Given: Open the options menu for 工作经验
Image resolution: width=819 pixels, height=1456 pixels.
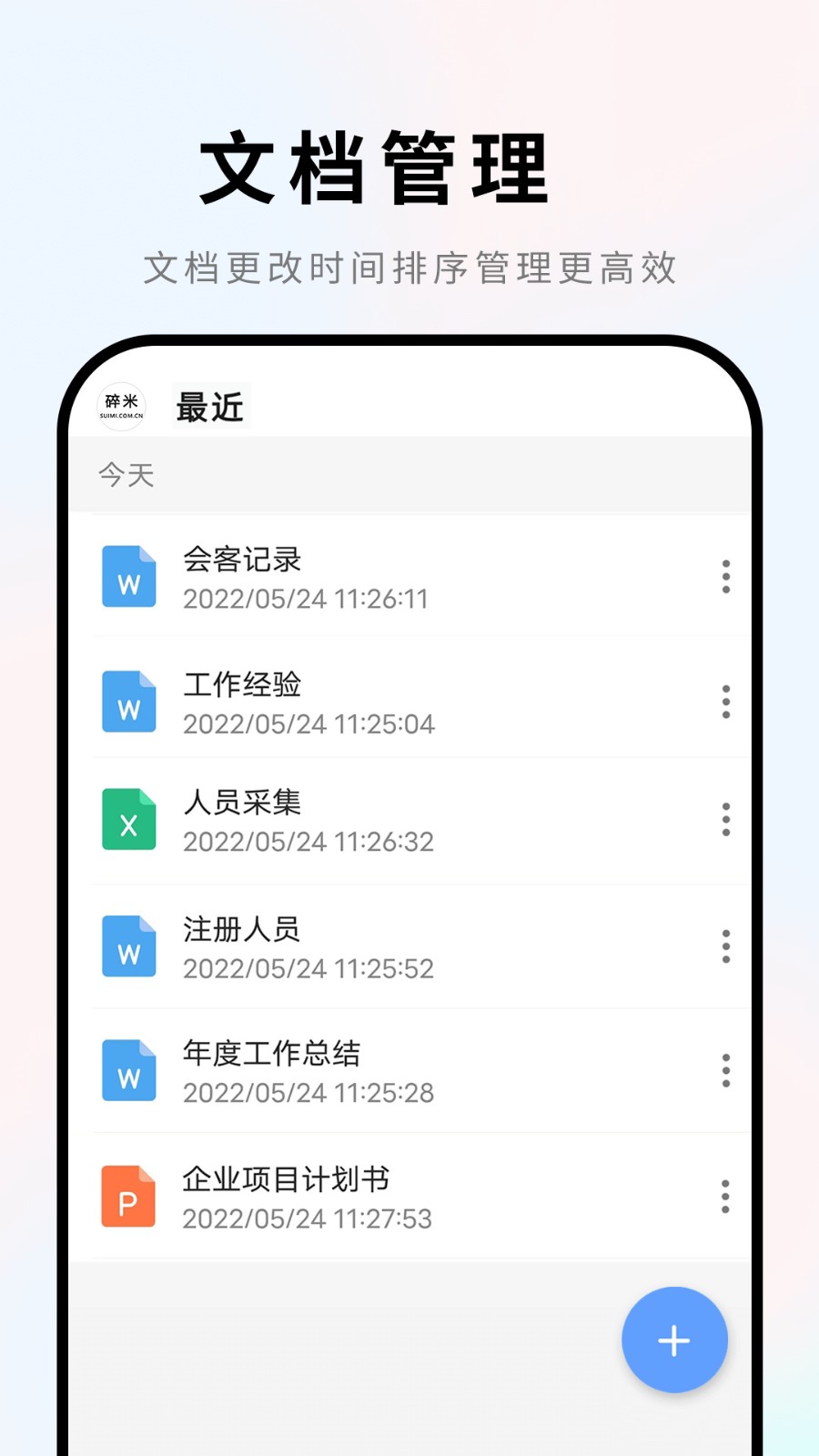Looking at the screenshot, I should pyautogui.click(x=725, y=702).
